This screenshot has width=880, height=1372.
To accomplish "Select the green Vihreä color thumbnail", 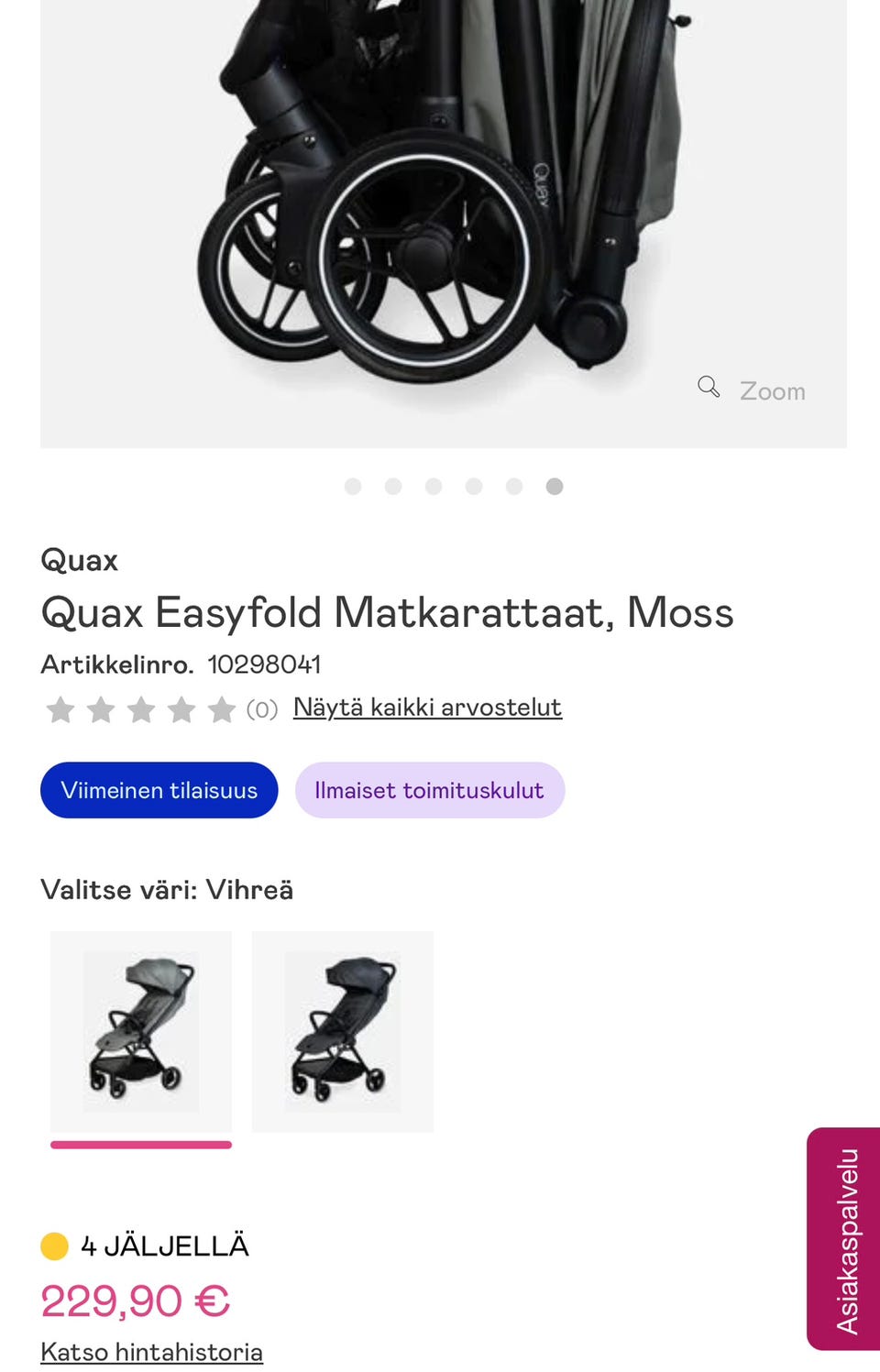I will (x=140, y=1032).
